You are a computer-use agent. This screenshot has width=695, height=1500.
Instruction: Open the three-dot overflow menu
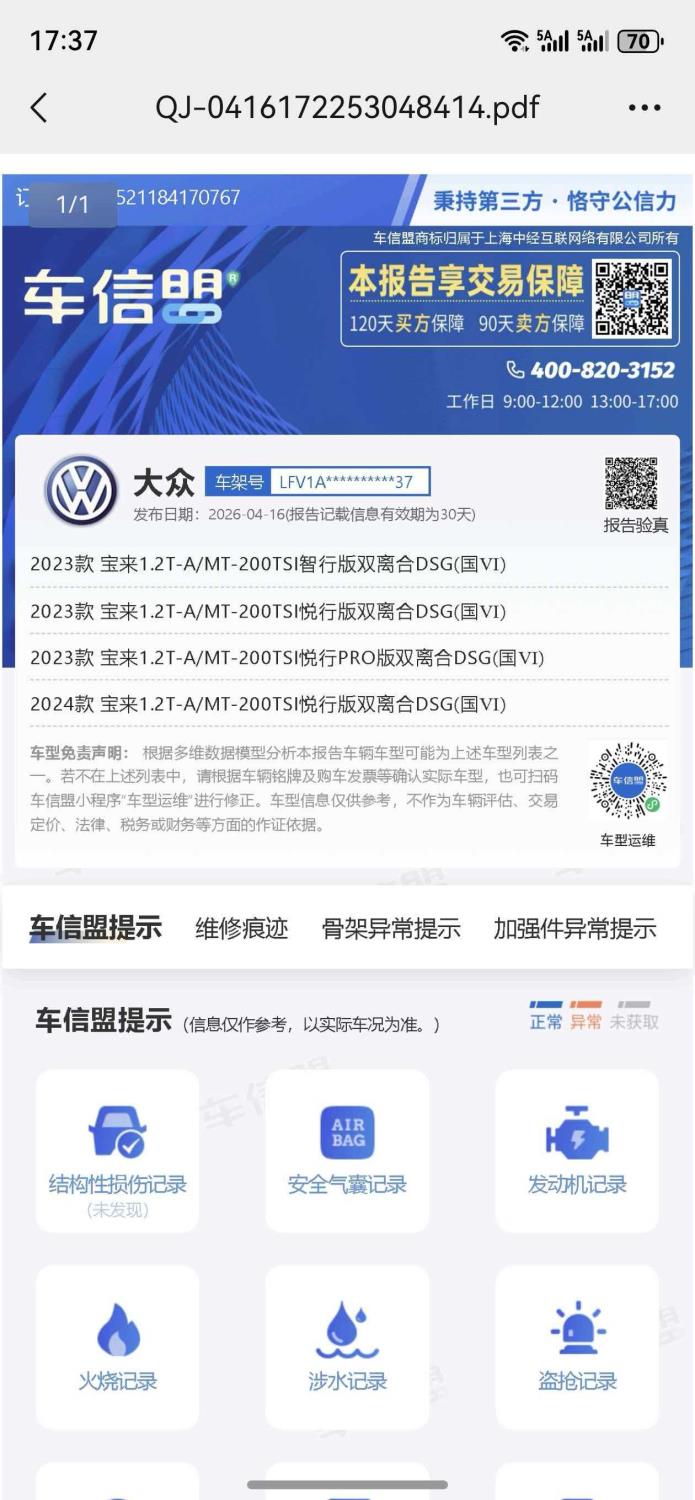coord(644,108)
